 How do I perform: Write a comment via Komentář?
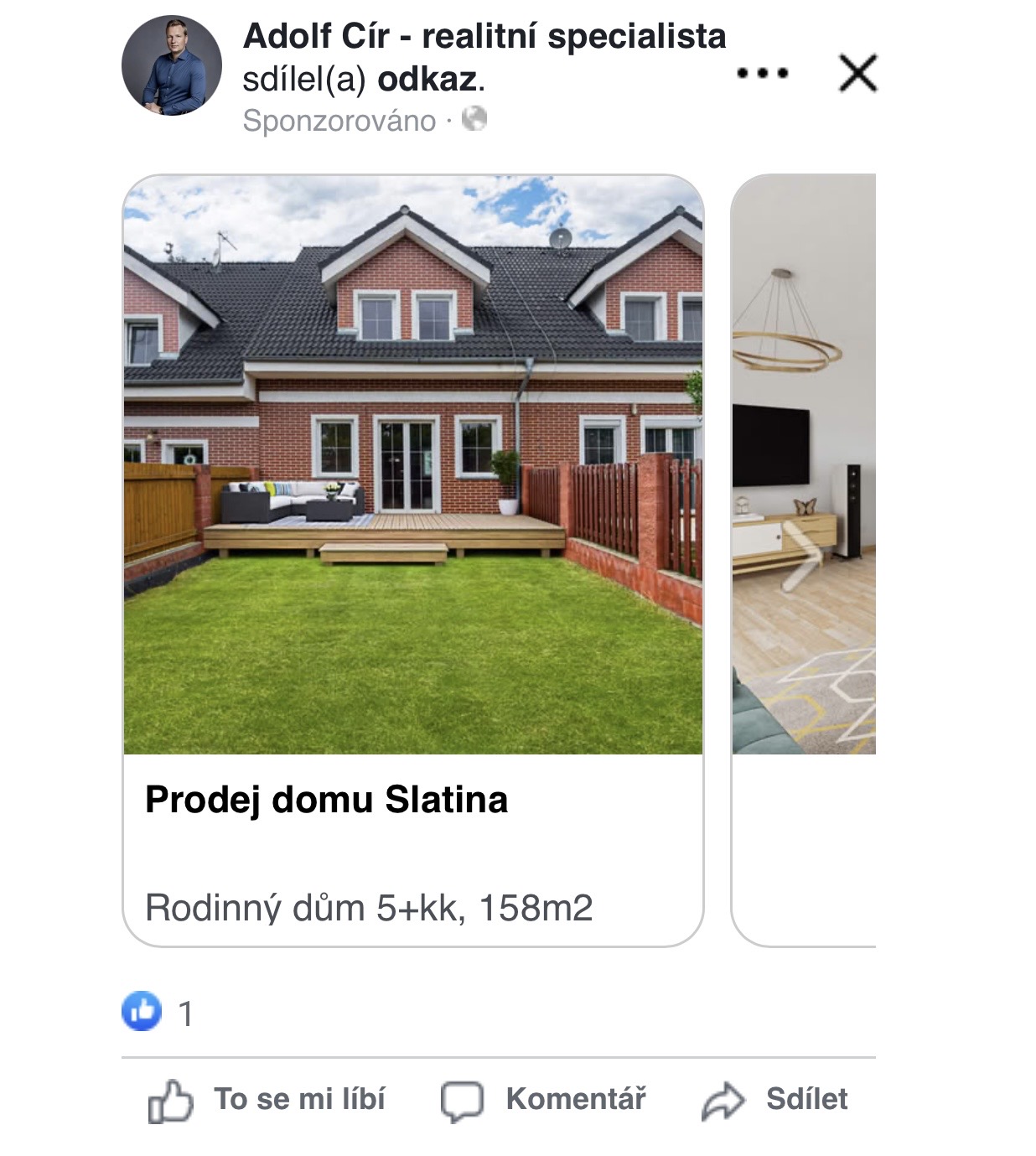pos(543,1100)
